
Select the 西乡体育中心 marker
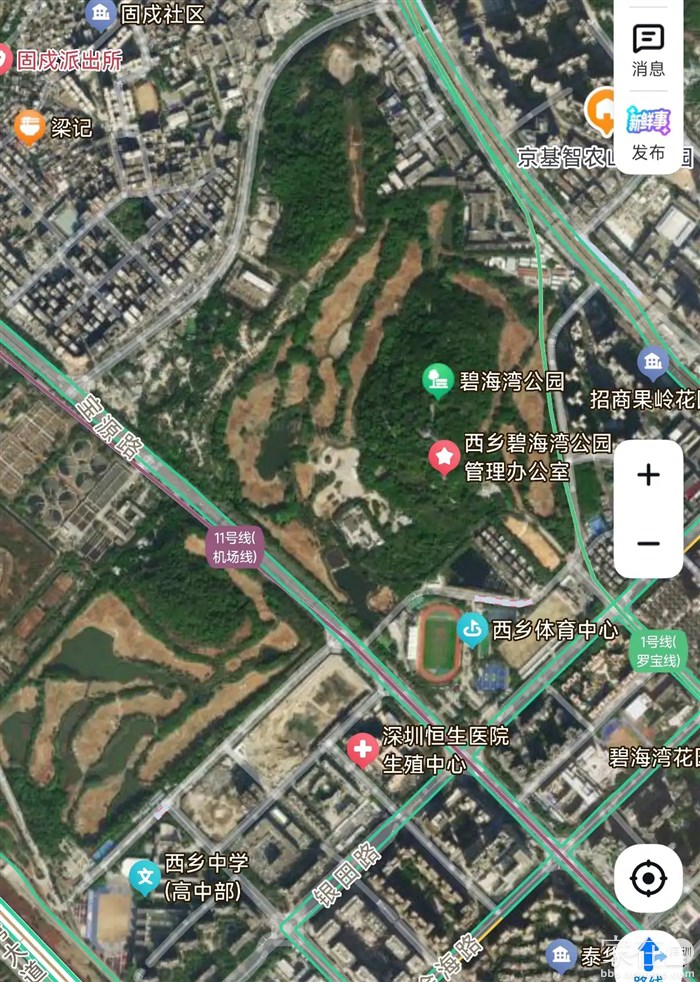pyautogui.click(x=472, y=629)
